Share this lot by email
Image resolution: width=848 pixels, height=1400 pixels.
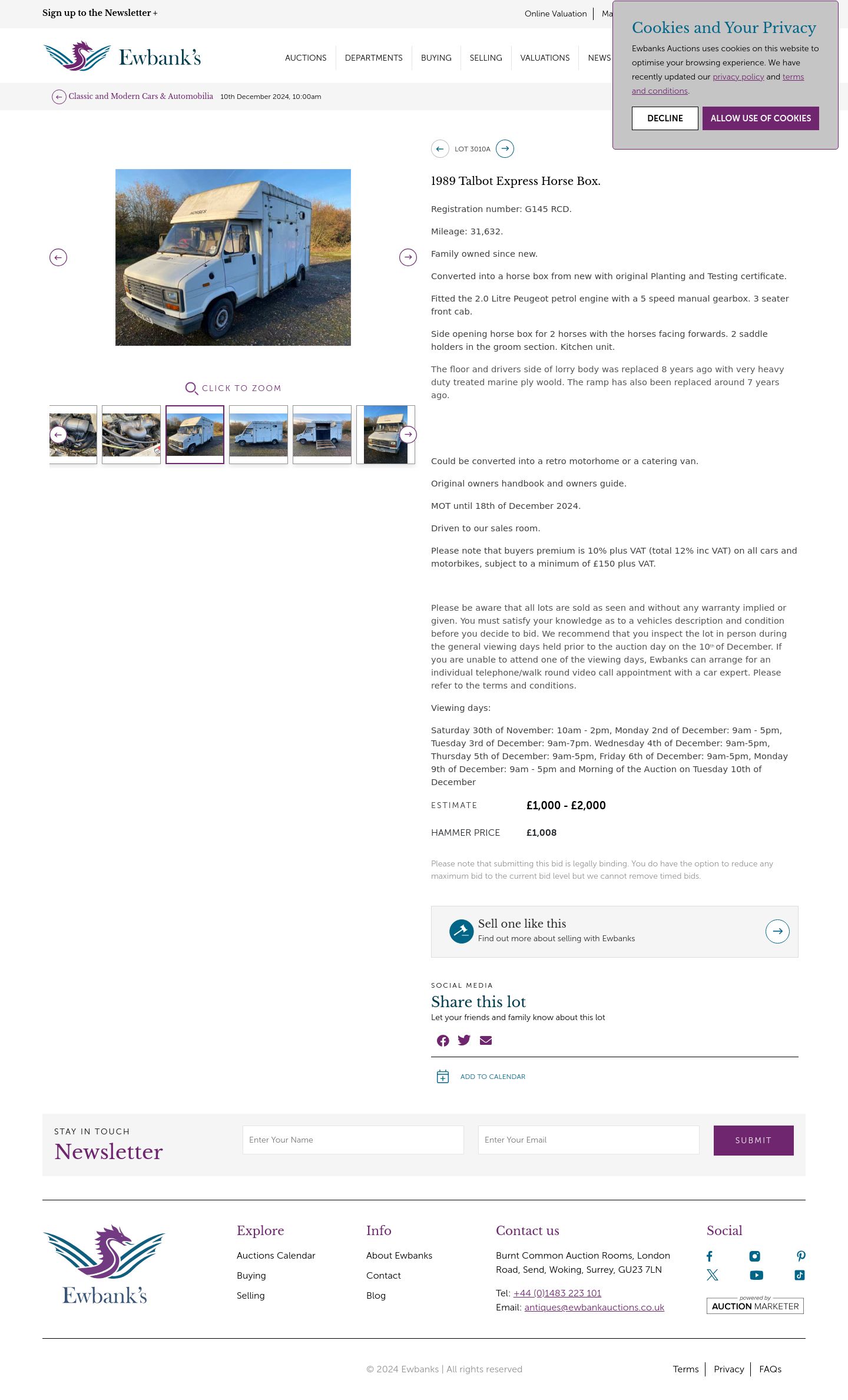pos(486,1041)
